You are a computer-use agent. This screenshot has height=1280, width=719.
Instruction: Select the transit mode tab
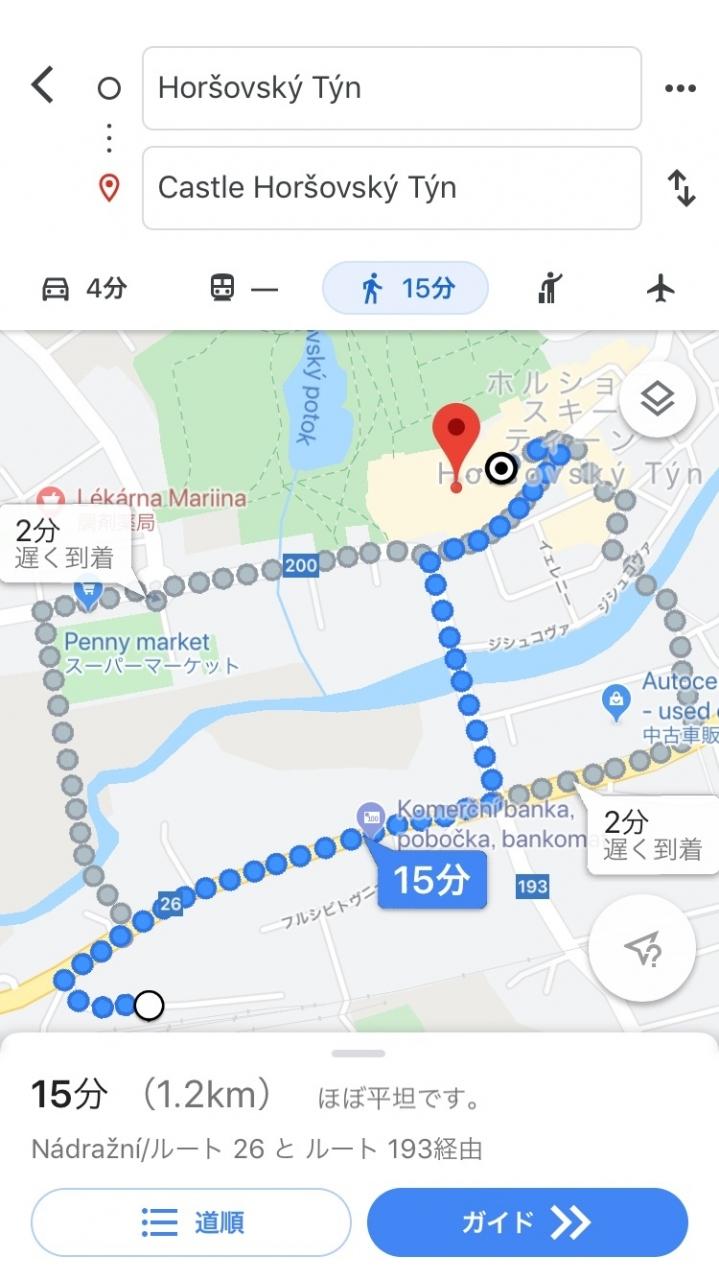point(243,289)
